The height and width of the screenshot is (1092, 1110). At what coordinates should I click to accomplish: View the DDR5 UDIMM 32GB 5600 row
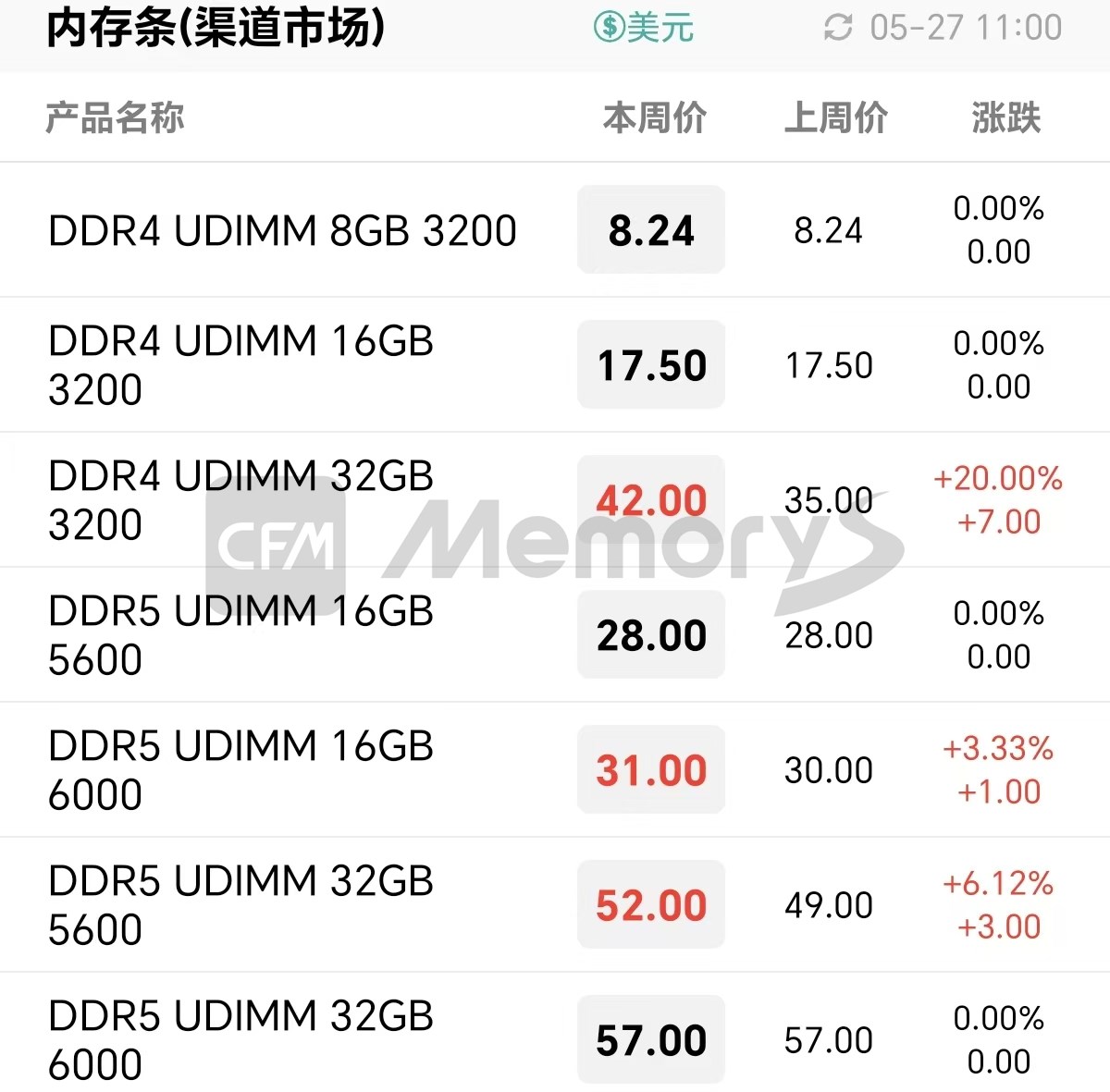tap(240, 905)
